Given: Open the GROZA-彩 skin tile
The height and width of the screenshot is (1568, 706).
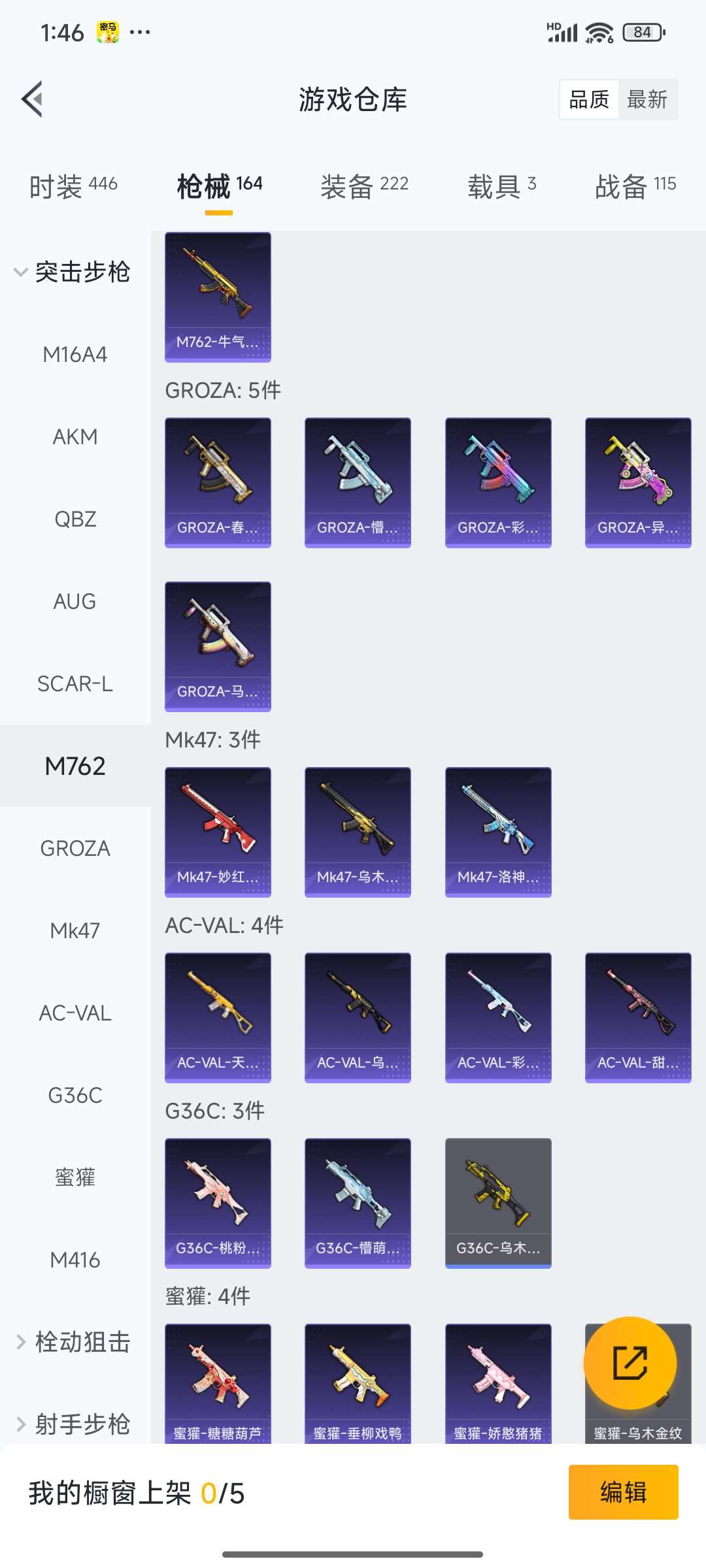Looking at the screenshot, I should pyautogui.click(x=498, y=482).
